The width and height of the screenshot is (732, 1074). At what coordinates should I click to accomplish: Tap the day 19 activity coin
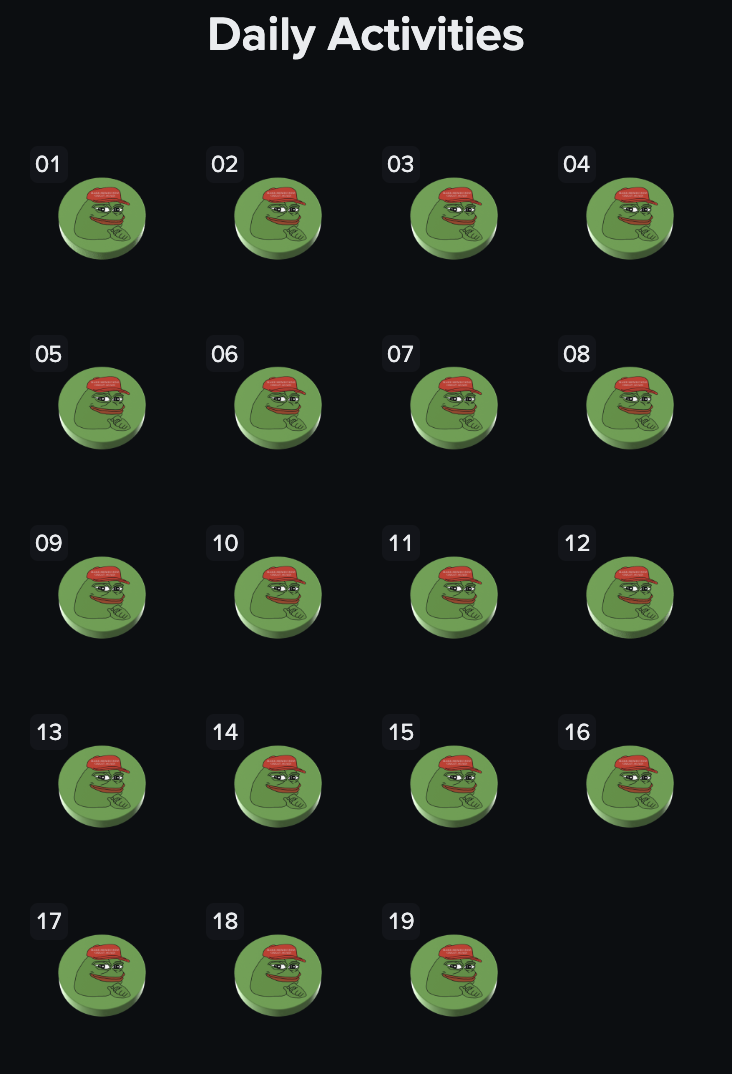pos(454,975)
